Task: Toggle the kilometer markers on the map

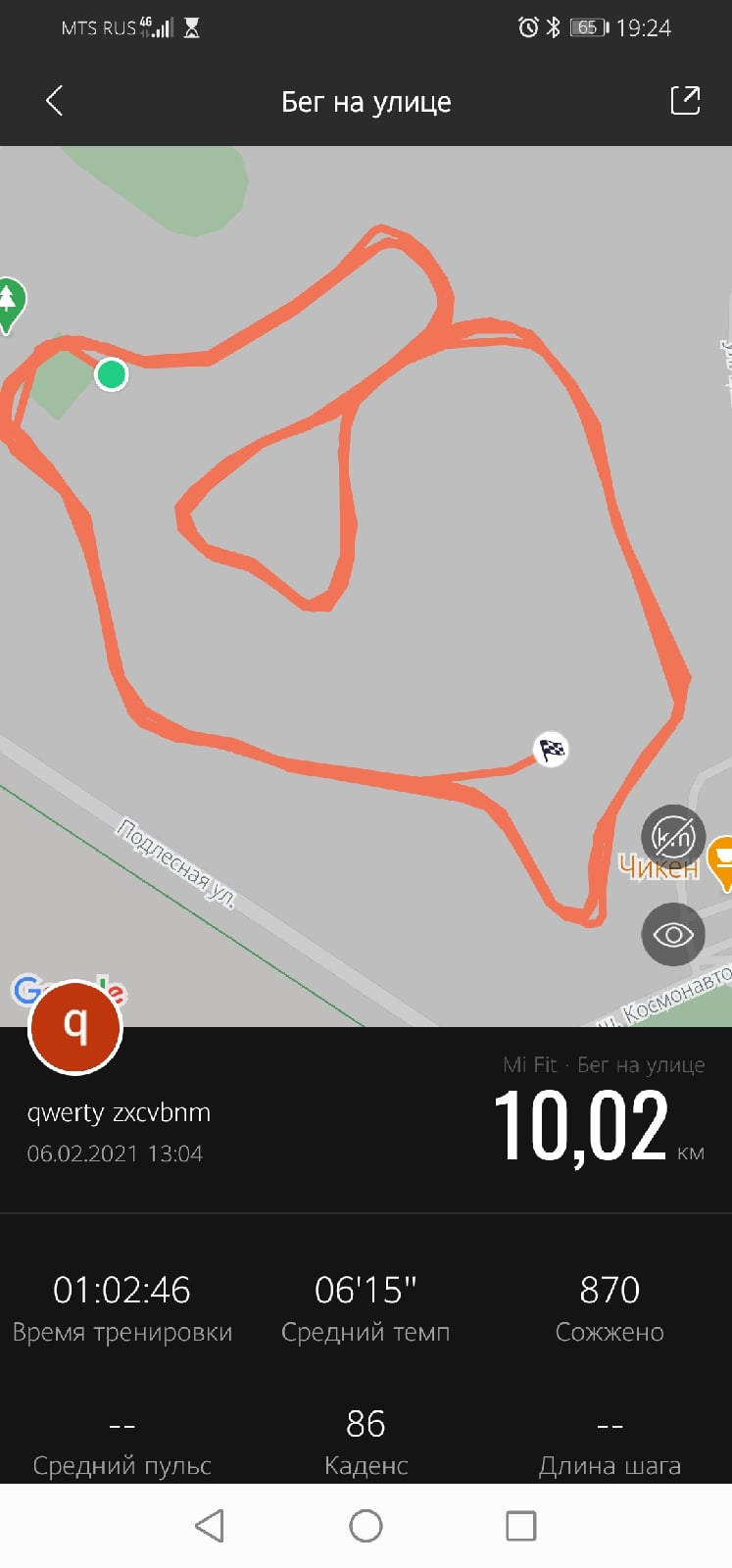Action: (x=673, y=836)
